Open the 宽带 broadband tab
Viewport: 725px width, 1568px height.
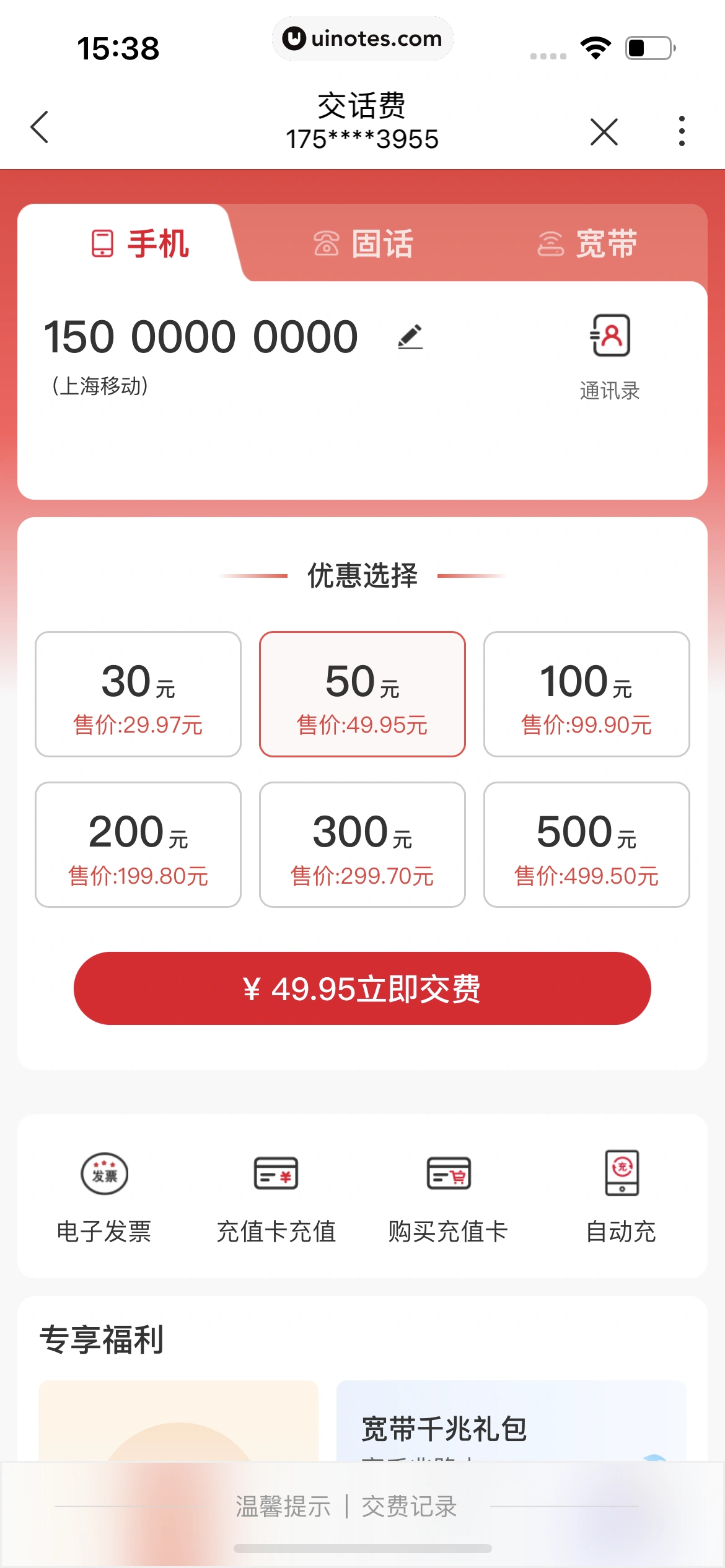click(589, 243)
